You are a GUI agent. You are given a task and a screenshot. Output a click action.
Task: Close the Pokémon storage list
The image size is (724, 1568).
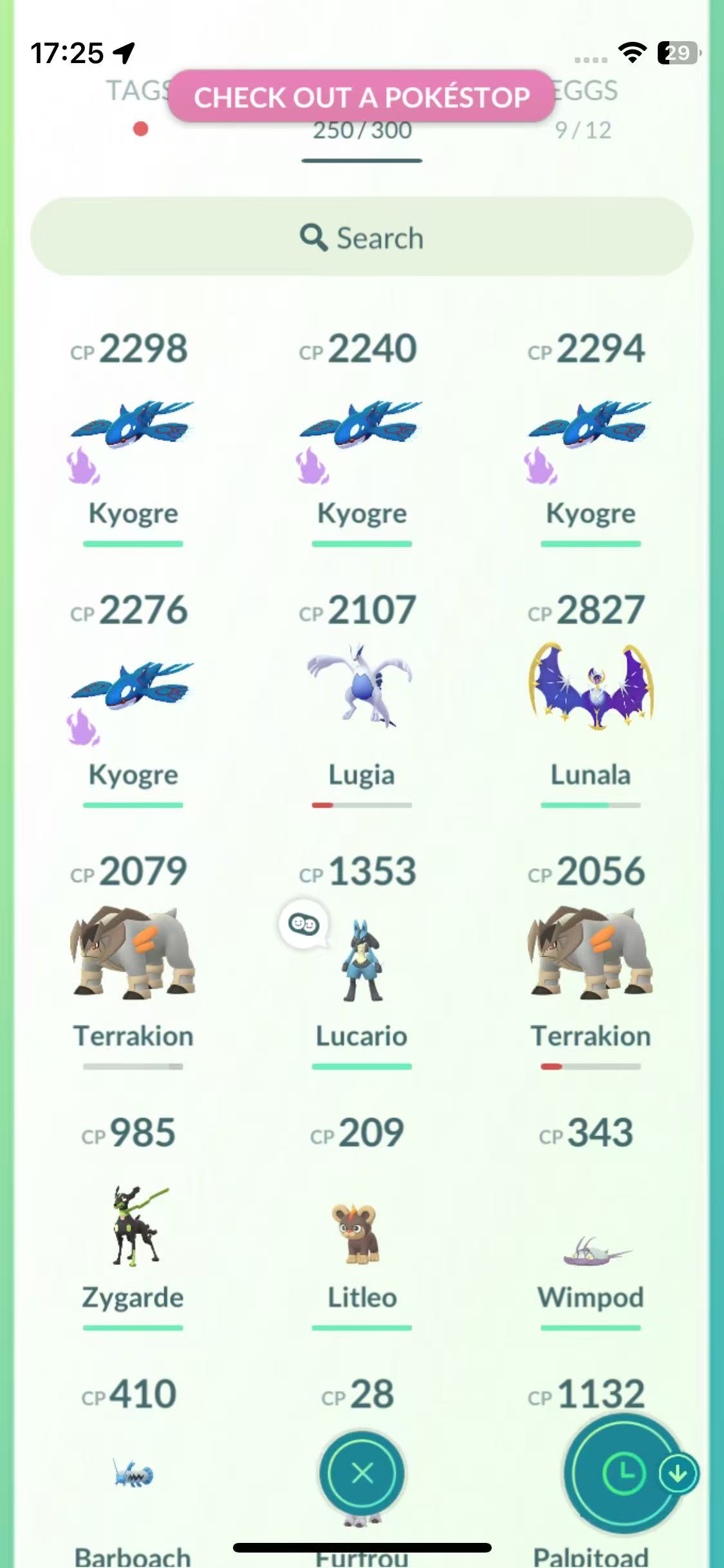pos(362,1473)
